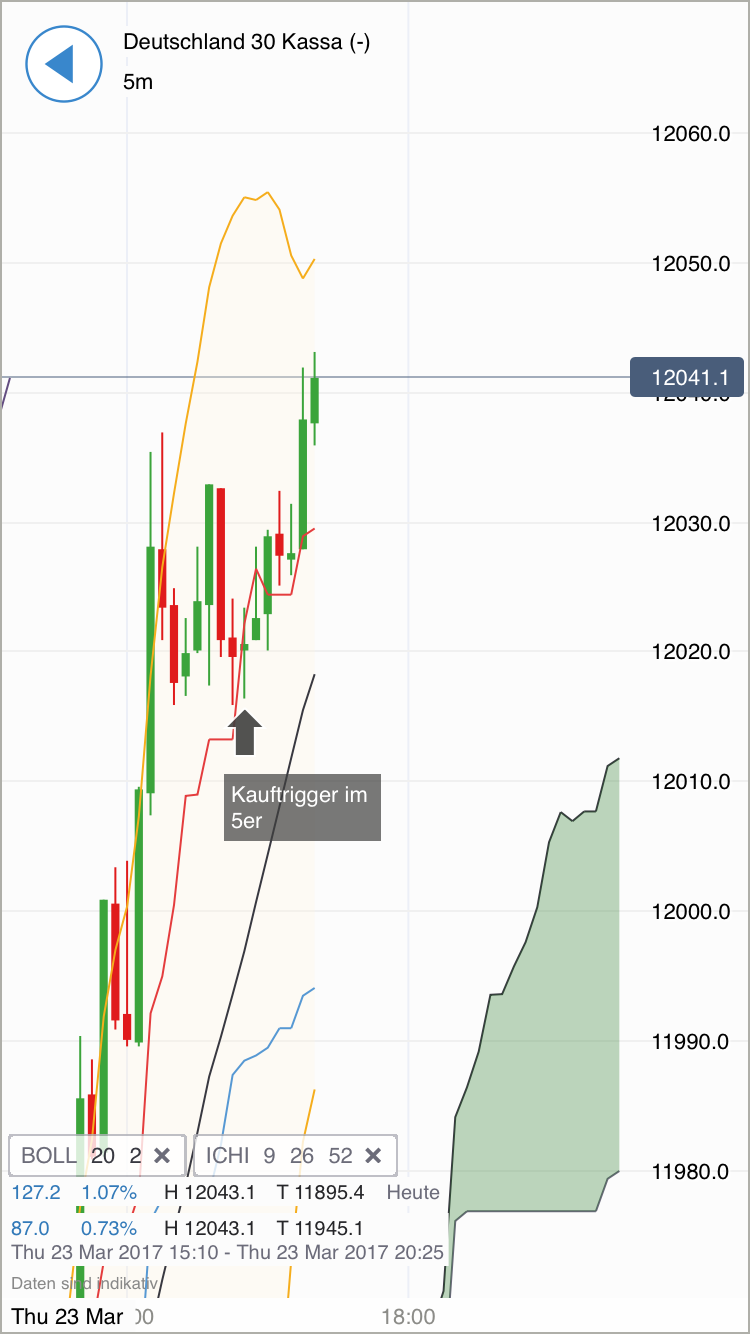Select the Kauftrigger im 5er annotation

[302, 807]
